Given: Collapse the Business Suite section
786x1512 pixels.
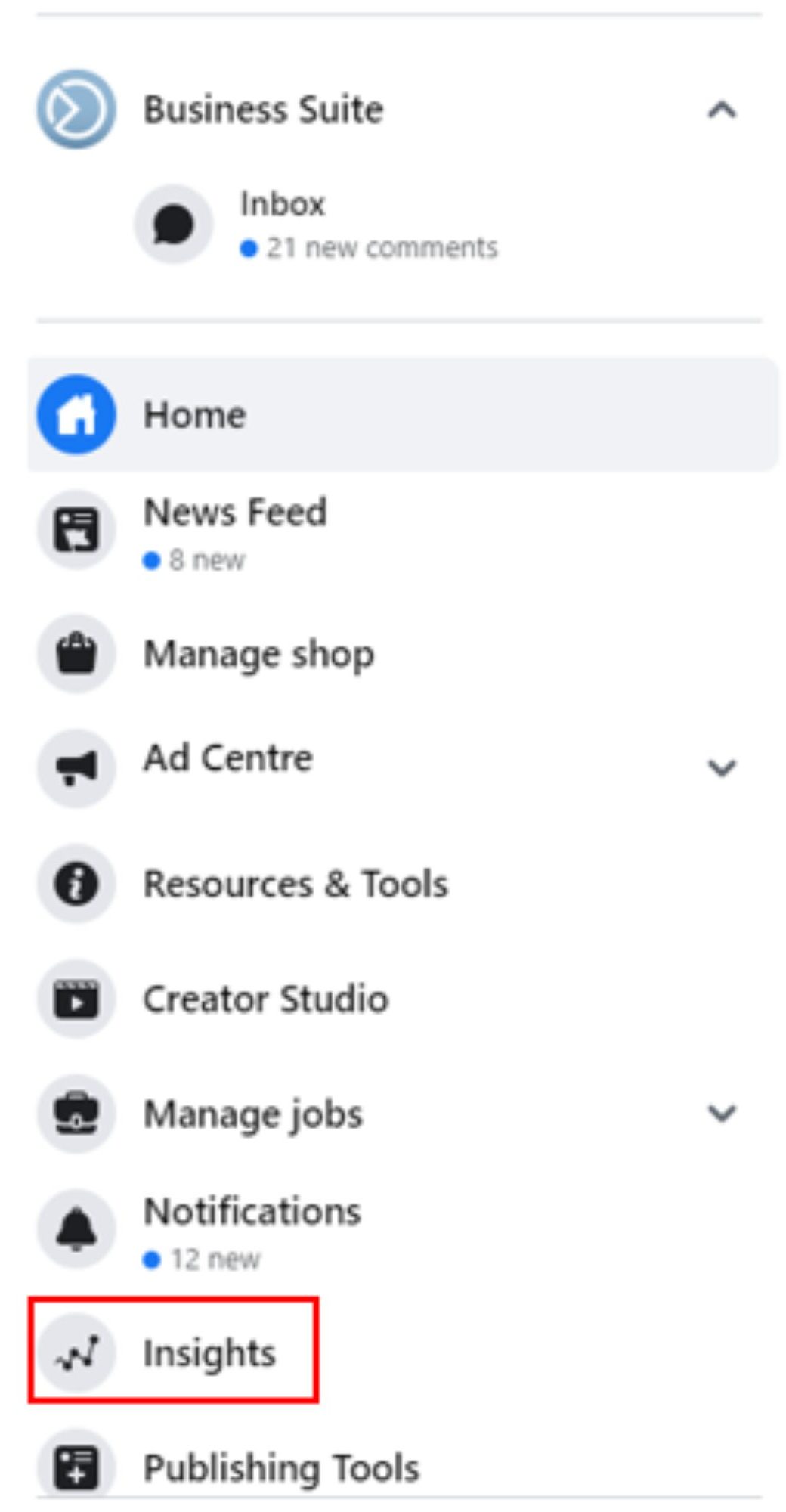Looking at the screenshot, I should [721, 110].
